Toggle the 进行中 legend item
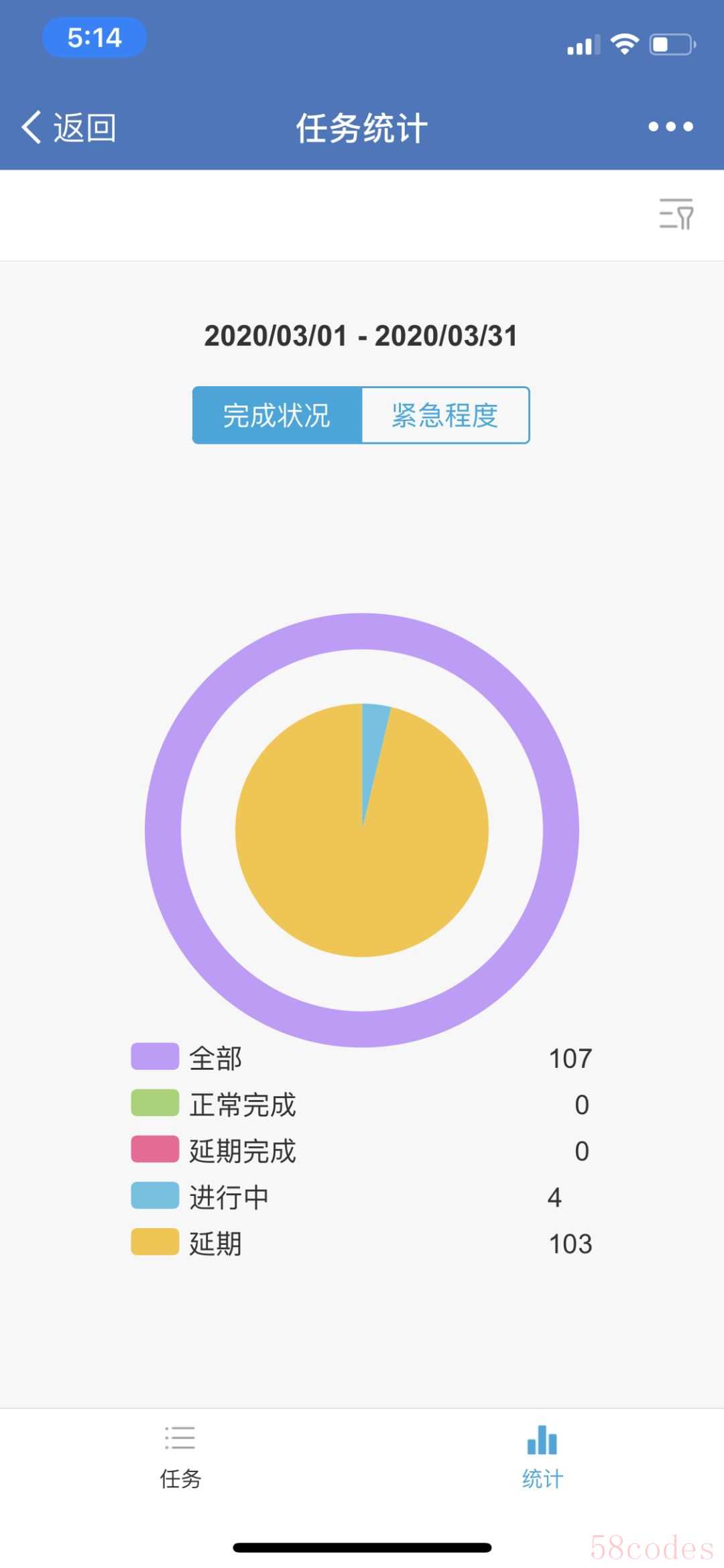Viewport: 724px width, 1568px height. 200,1197
